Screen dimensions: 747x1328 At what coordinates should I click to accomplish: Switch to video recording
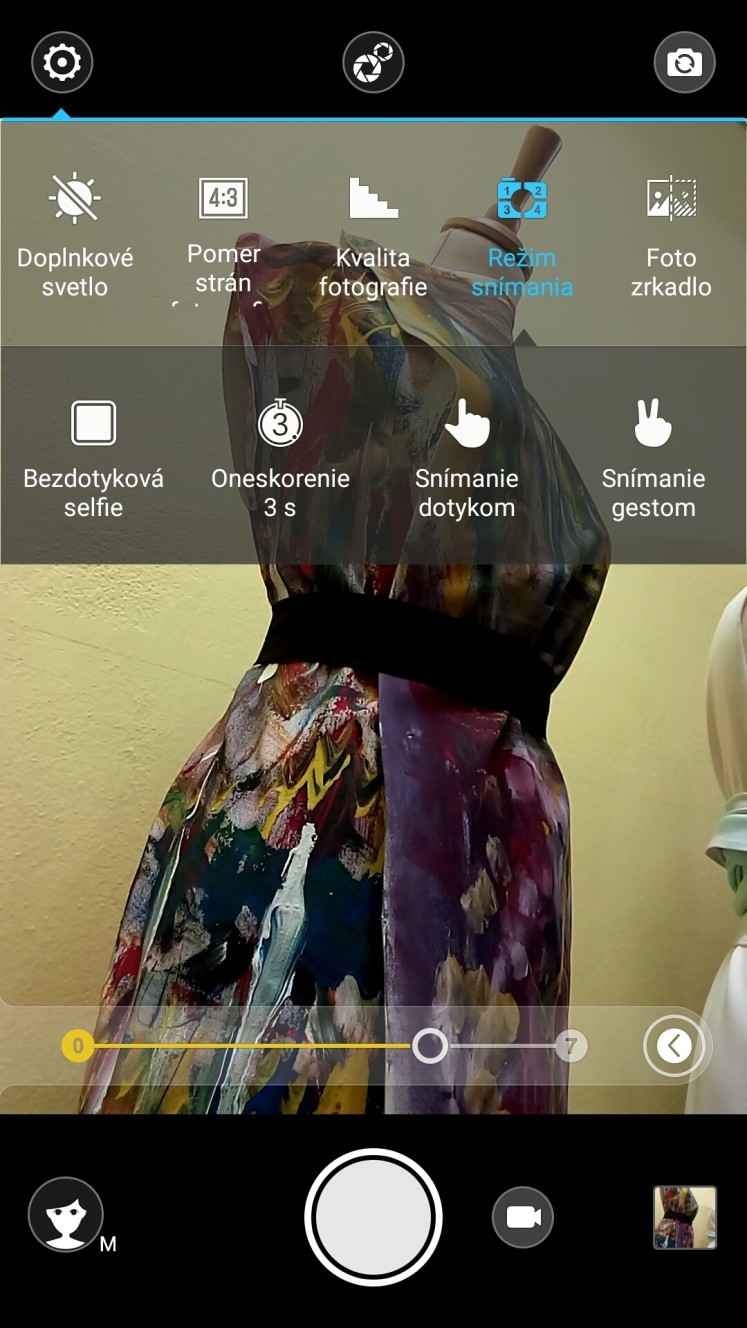[x=523, y=1217]
